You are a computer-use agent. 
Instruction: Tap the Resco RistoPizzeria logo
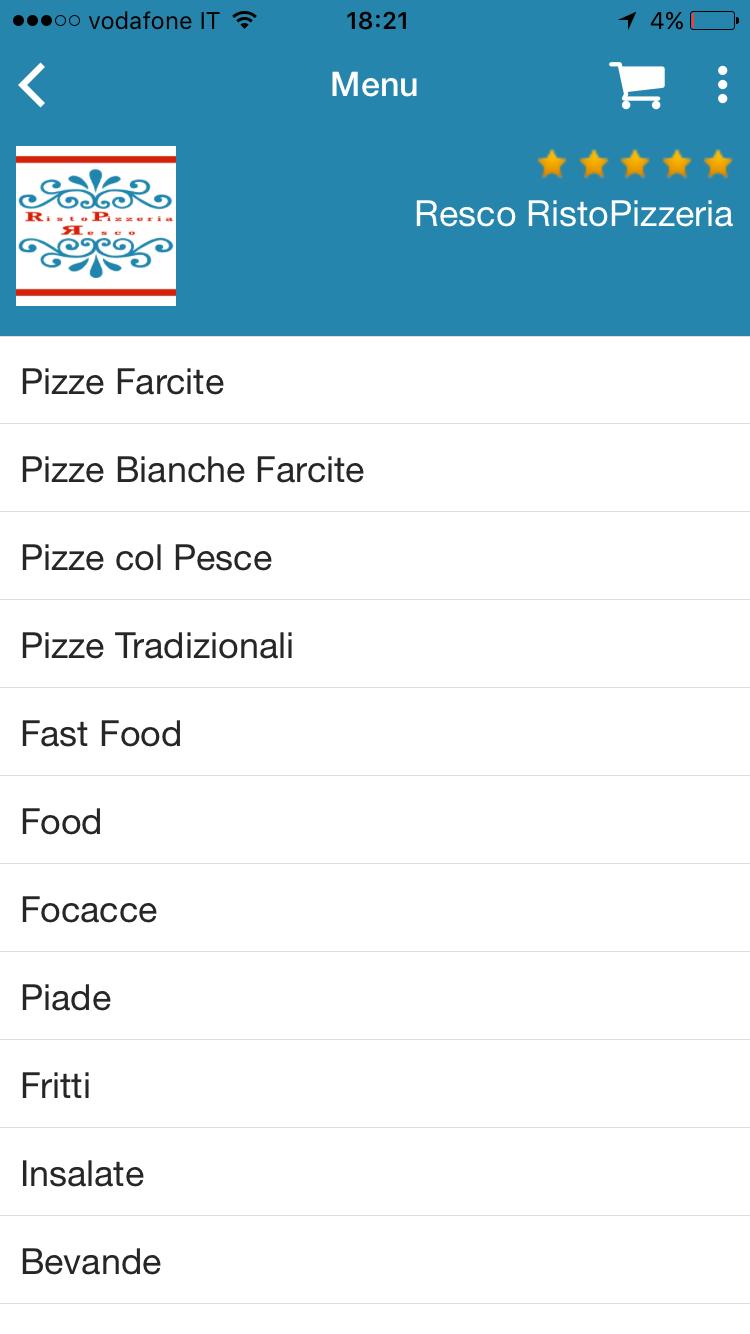pos(95,225)
